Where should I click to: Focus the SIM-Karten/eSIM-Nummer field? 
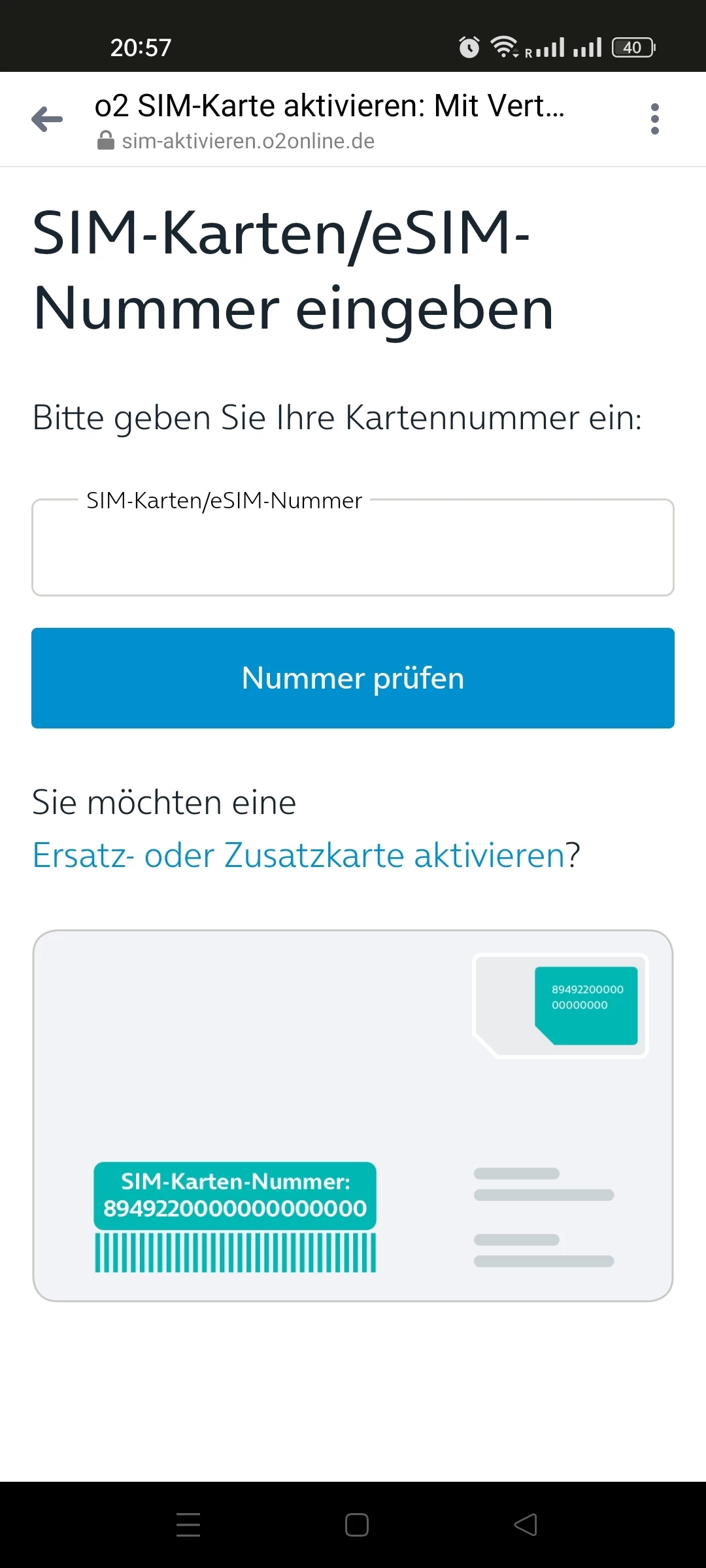point(353,549)
